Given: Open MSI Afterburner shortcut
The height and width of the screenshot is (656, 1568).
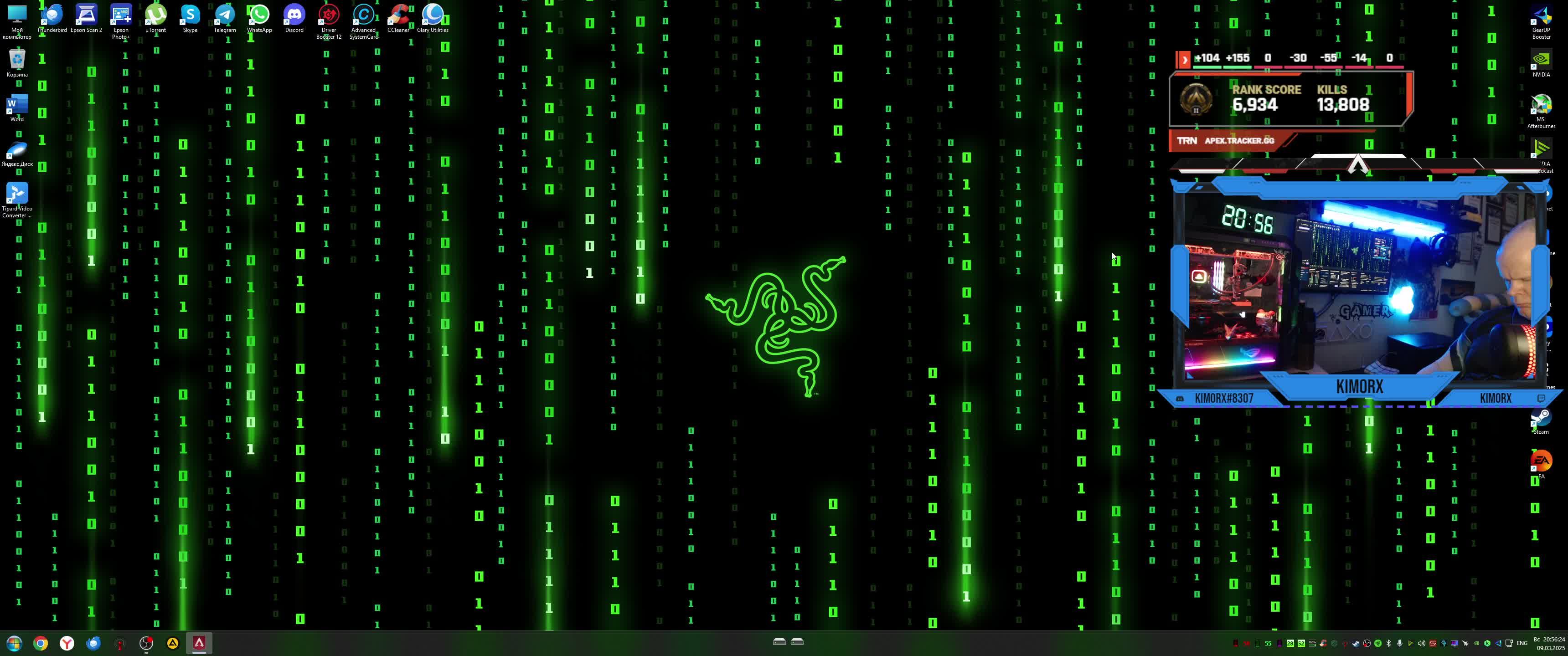Looking at the screenshot, I should 1541,108.
